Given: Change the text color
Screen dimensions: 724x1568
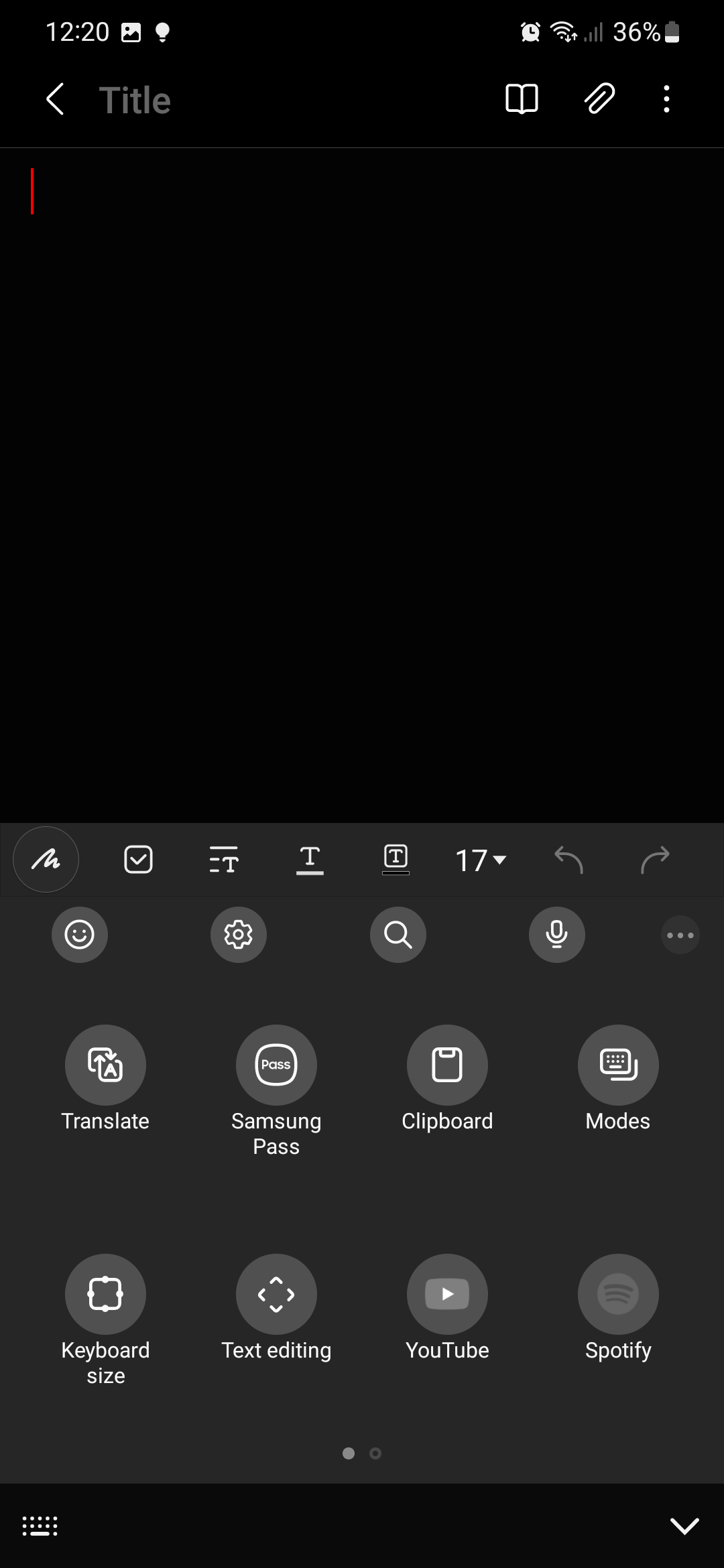Looking at the screenshot, I should tap(310, 859).
